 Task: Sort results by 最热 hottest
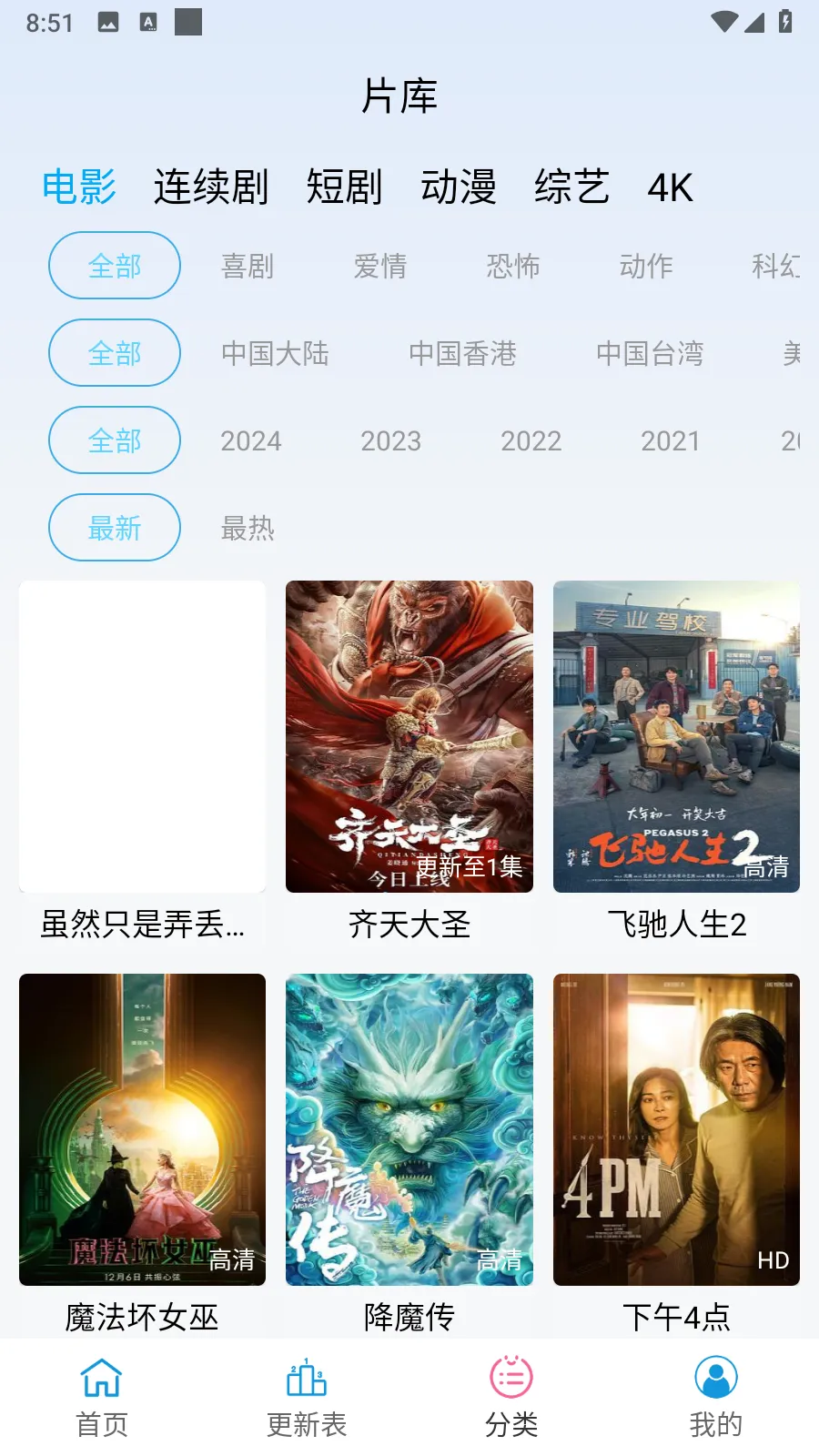(248, 528)
